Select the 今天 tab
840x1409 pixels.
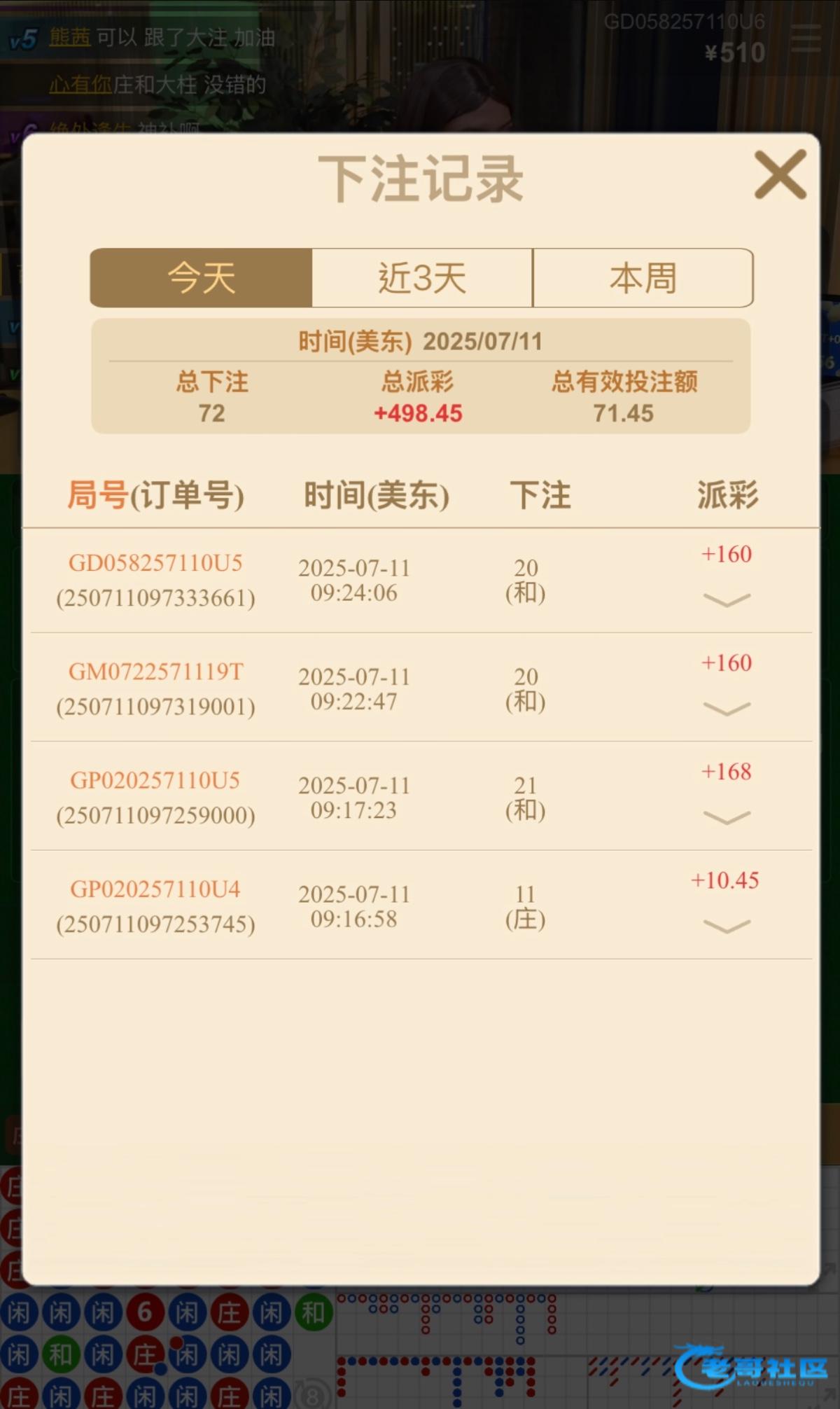coord(201,278)
